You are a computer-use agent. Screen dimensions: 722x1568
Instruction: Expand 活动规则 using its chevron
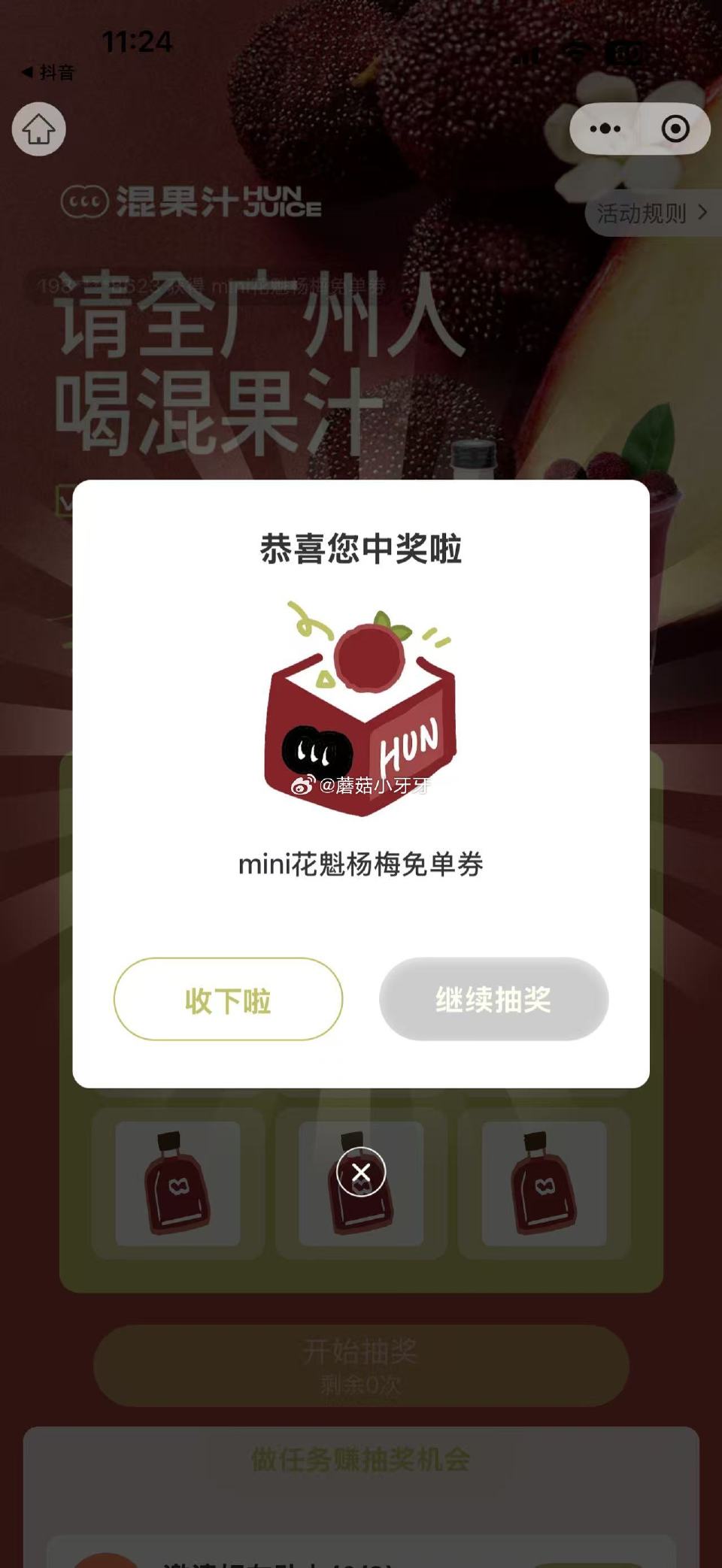tap(705, 213)
